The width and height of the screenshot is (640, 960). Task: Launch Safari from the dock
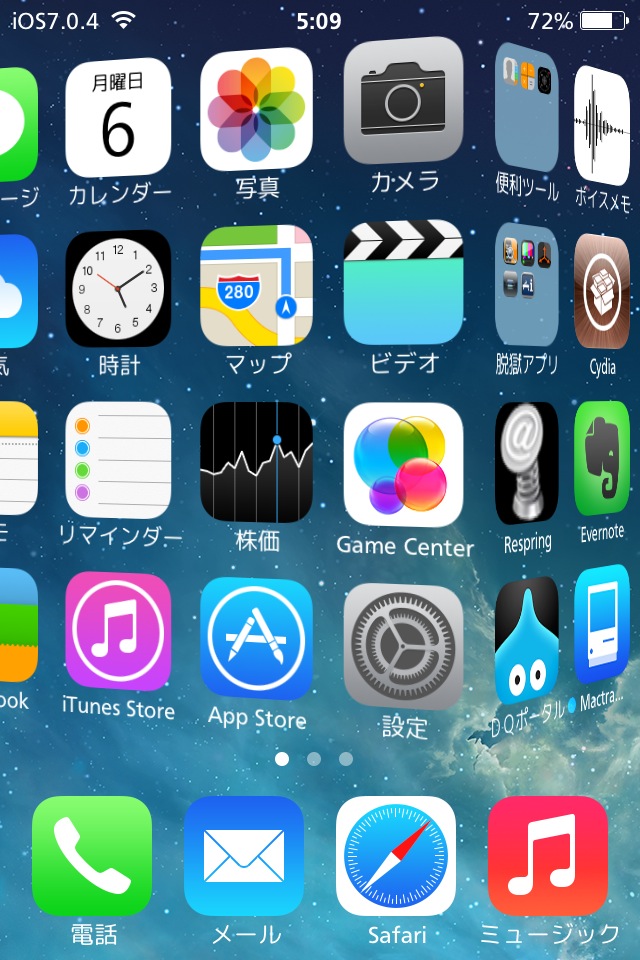coord(396,856)
